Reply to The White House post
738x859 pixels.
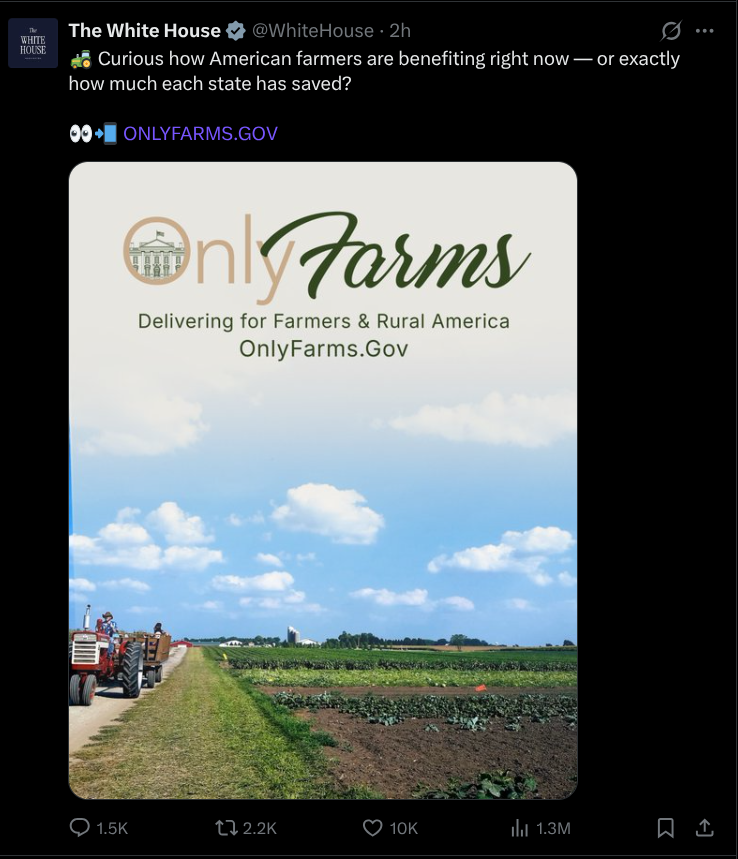coord(80,827)
